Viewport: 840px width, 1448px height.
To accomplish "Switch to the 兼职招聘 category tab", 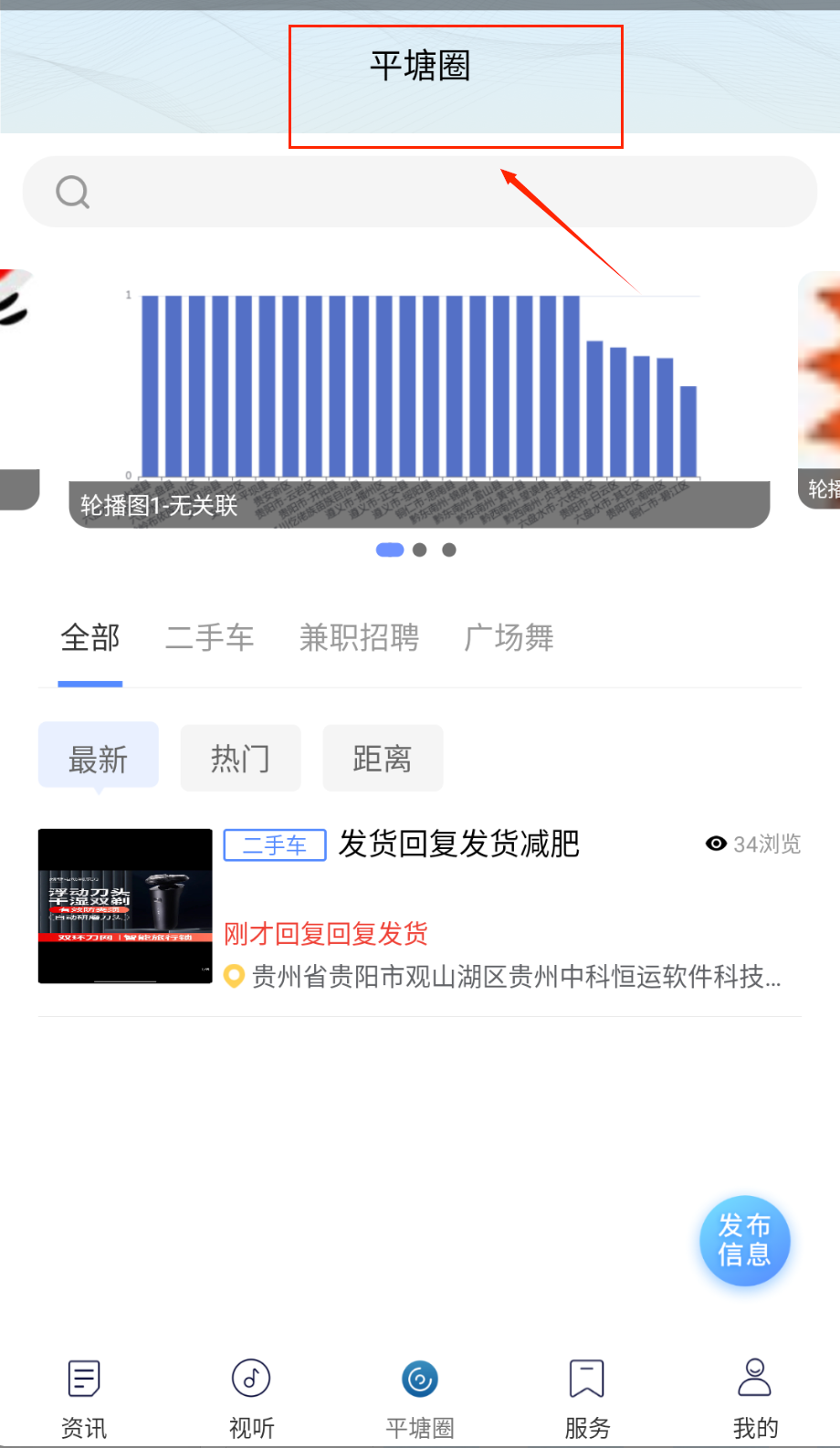I will click(x=359, y=637).
